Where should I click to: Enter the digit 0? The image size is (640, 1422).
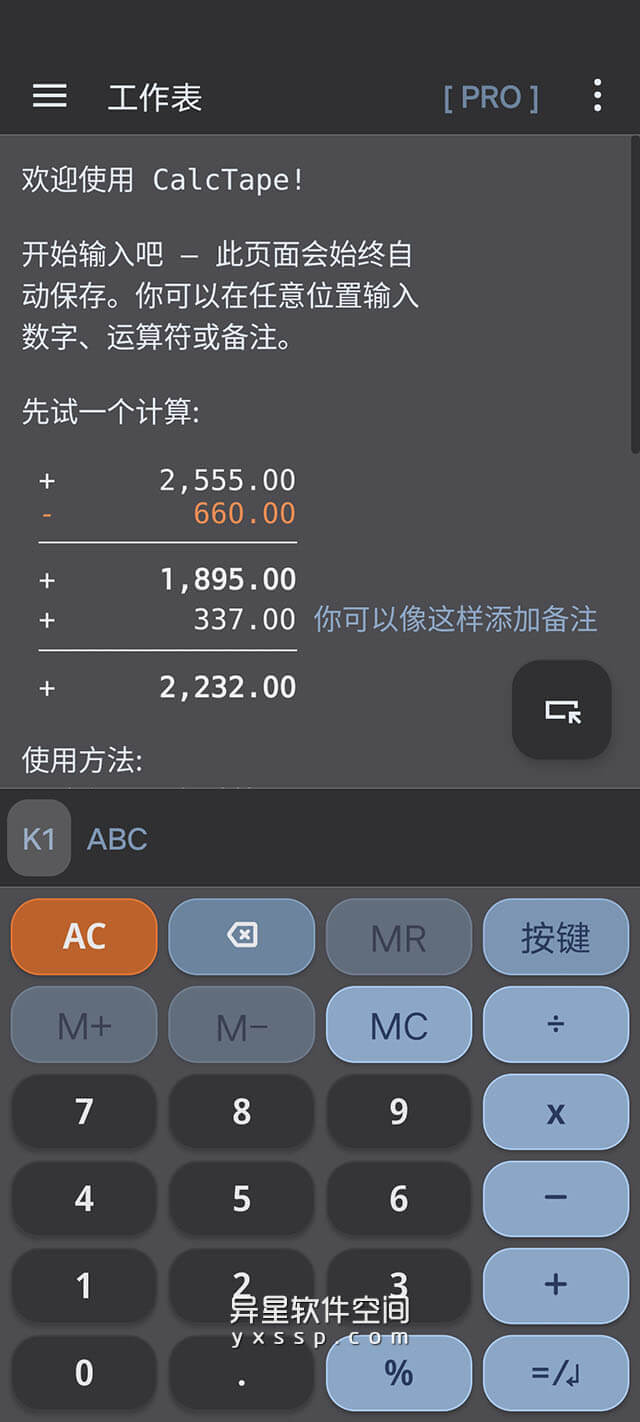click(x=84, y=1374)
